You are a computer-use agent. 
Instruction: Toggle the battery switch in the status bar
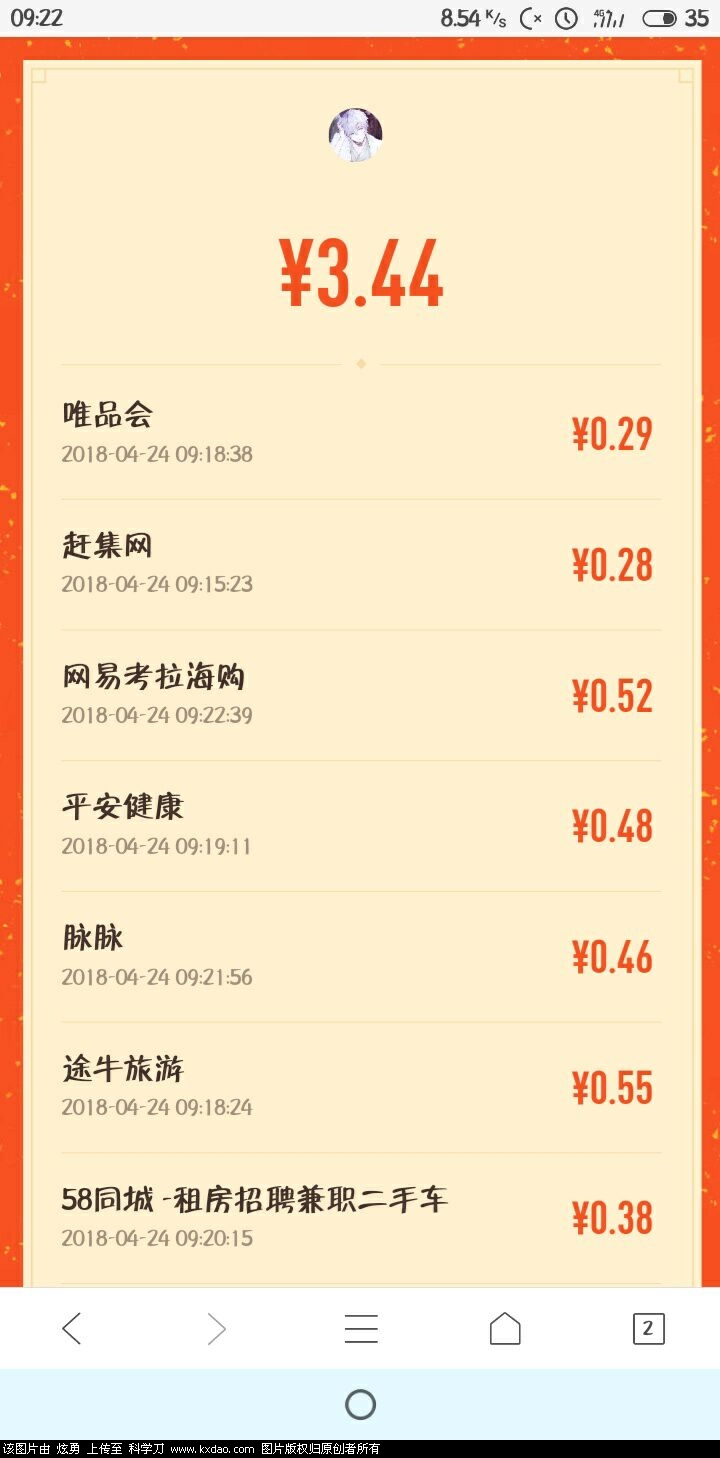tap(660, 18)
